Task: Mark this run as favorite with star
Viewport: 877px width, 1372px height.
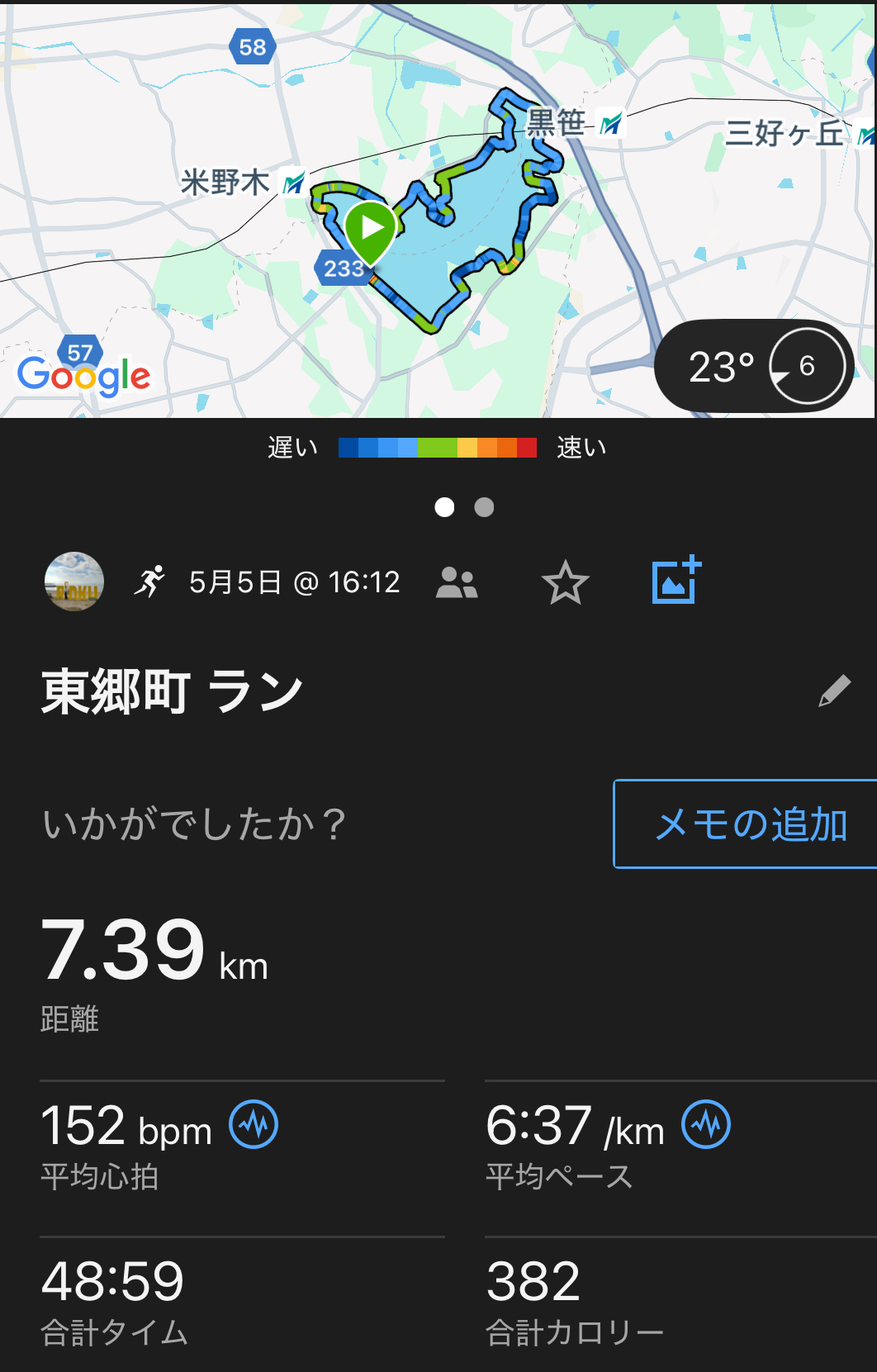Action: click(566, 582)
